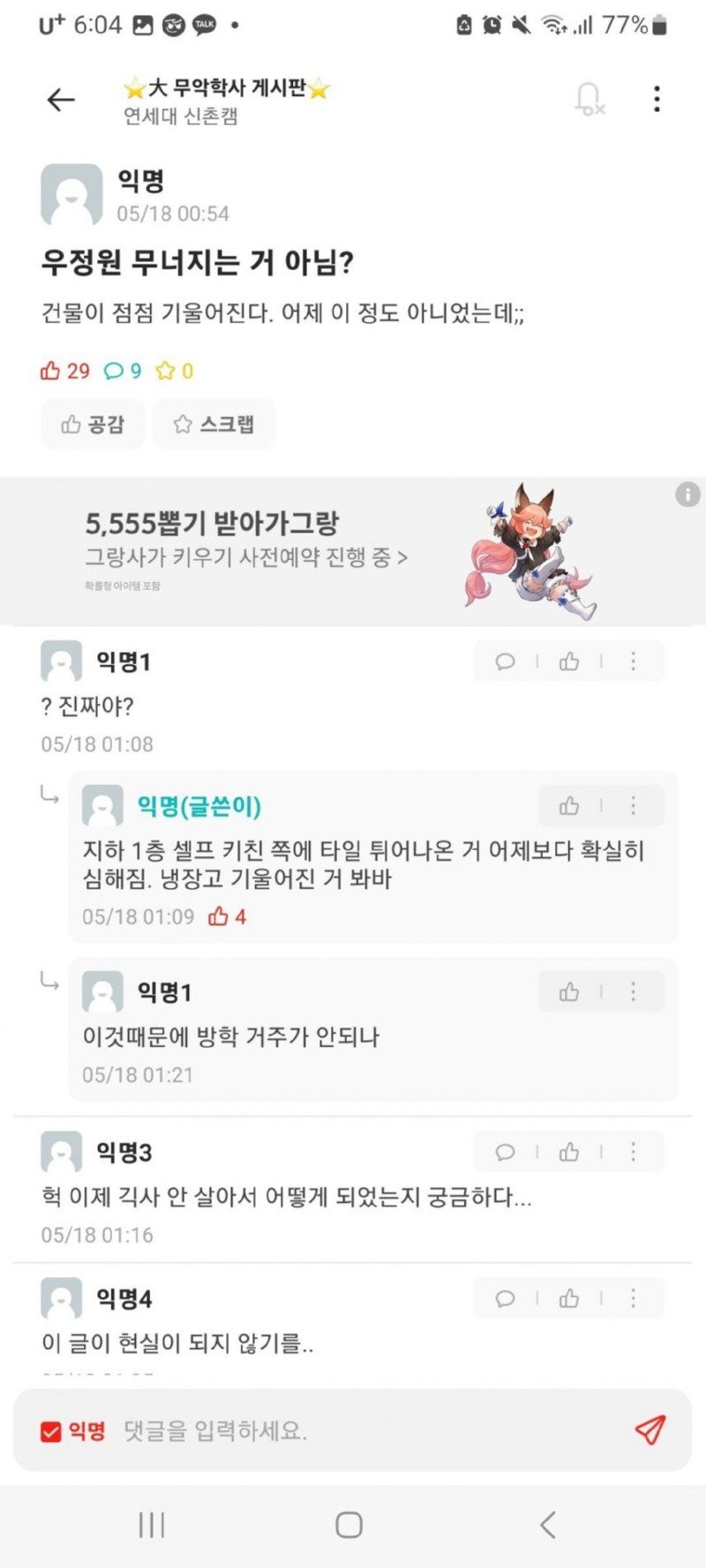
Task: Send the comment with the paper plane
Action: [x=650, y=1430]
